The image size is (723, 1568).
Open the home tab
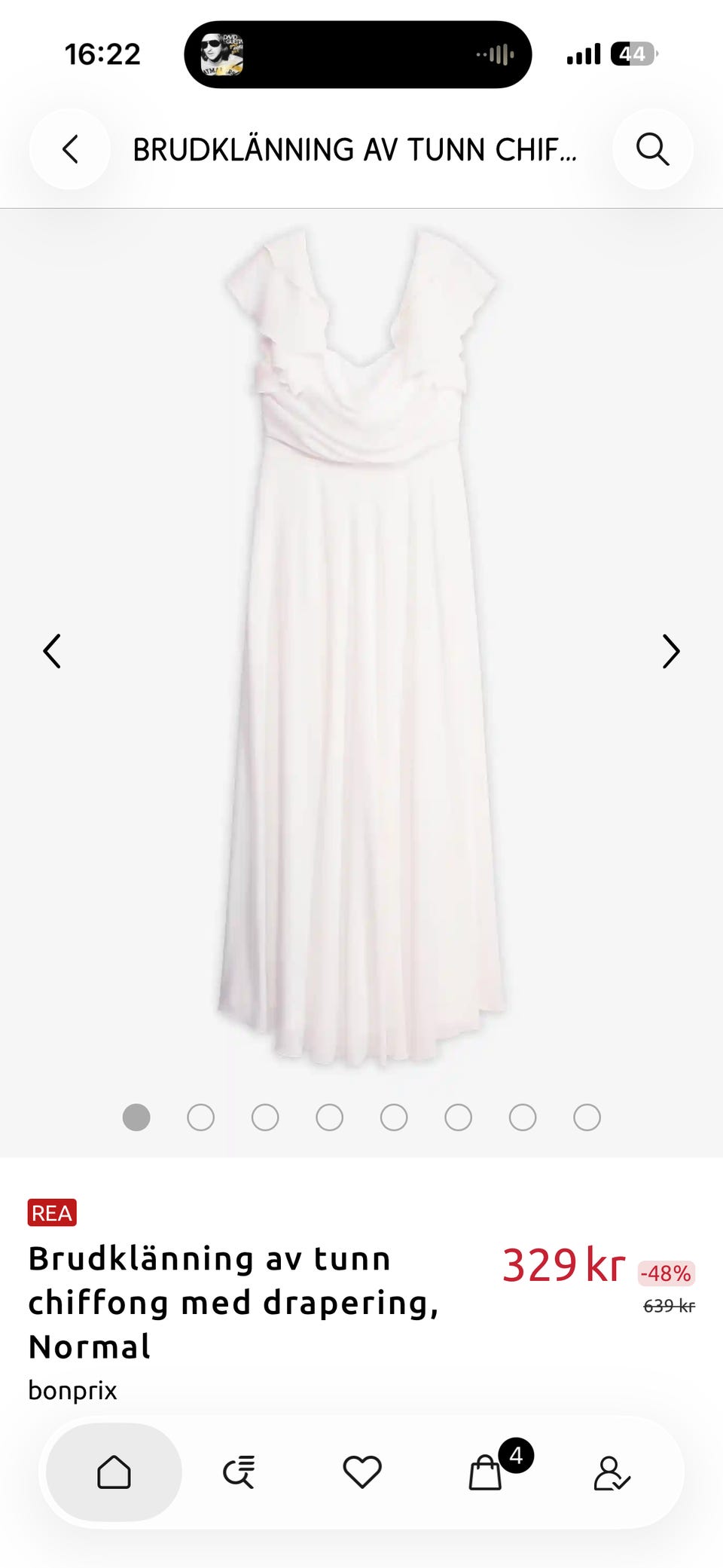click(x=114, y=1472)
